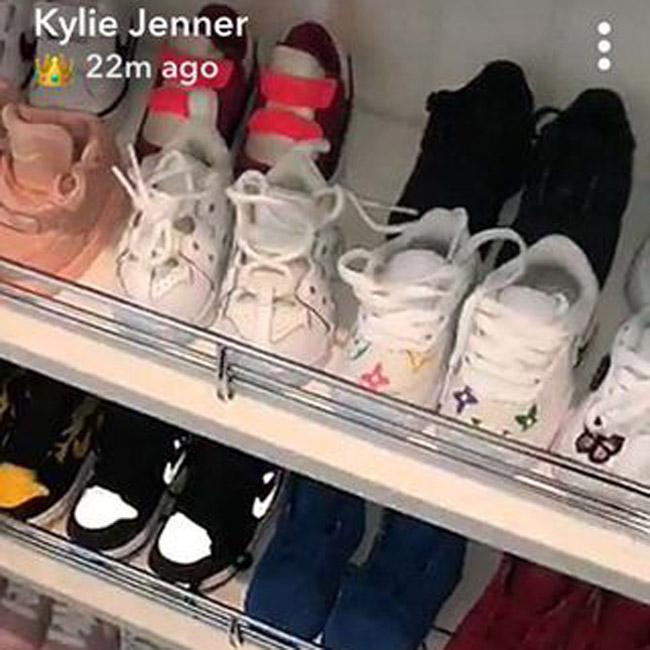650x650 pixels.
Task: Open Kylie Jenner's profile from story header
Action: point(141,25)
